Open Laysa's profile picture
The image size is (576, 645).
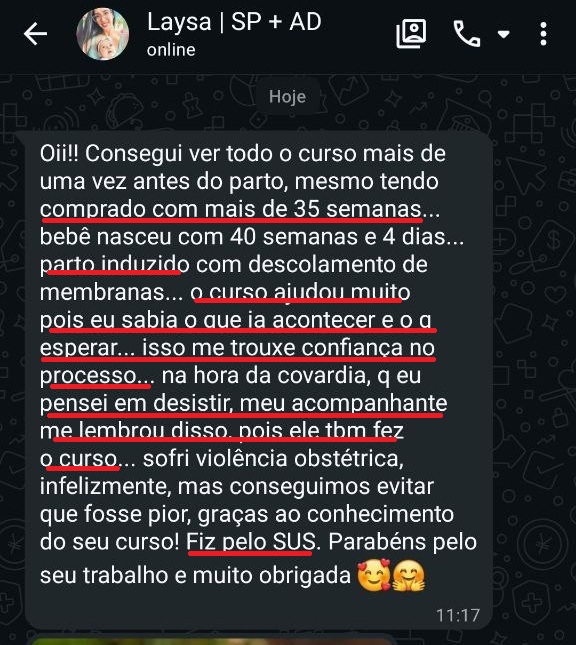(x=103, y=34)
